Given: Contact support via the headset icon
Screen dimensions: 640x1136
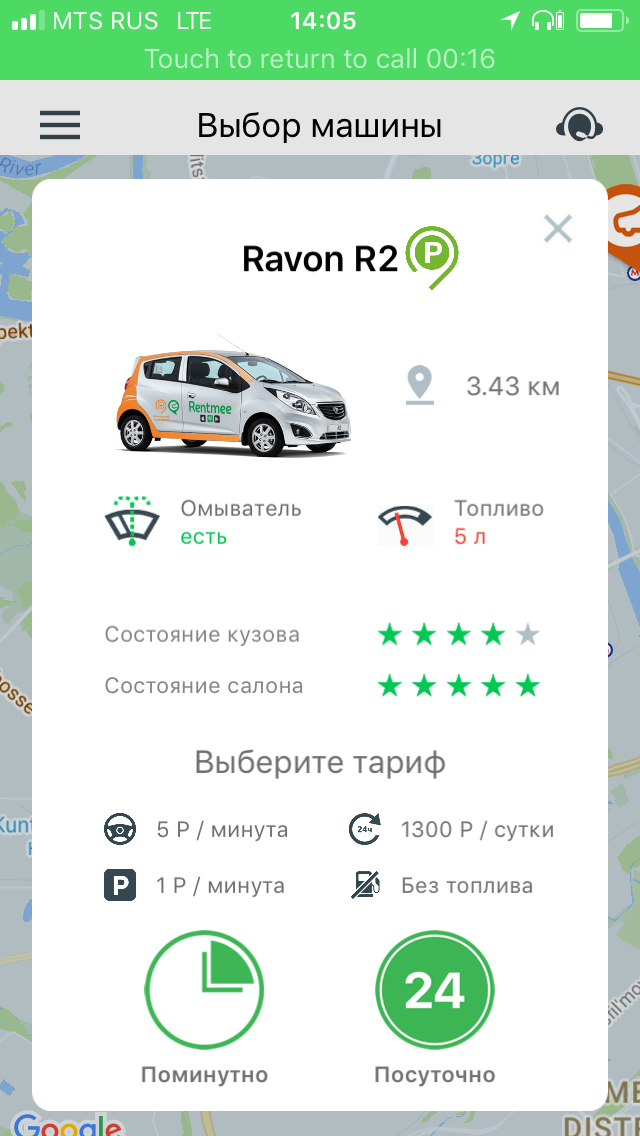Looking at the screenshot, I should coord(579,126).
